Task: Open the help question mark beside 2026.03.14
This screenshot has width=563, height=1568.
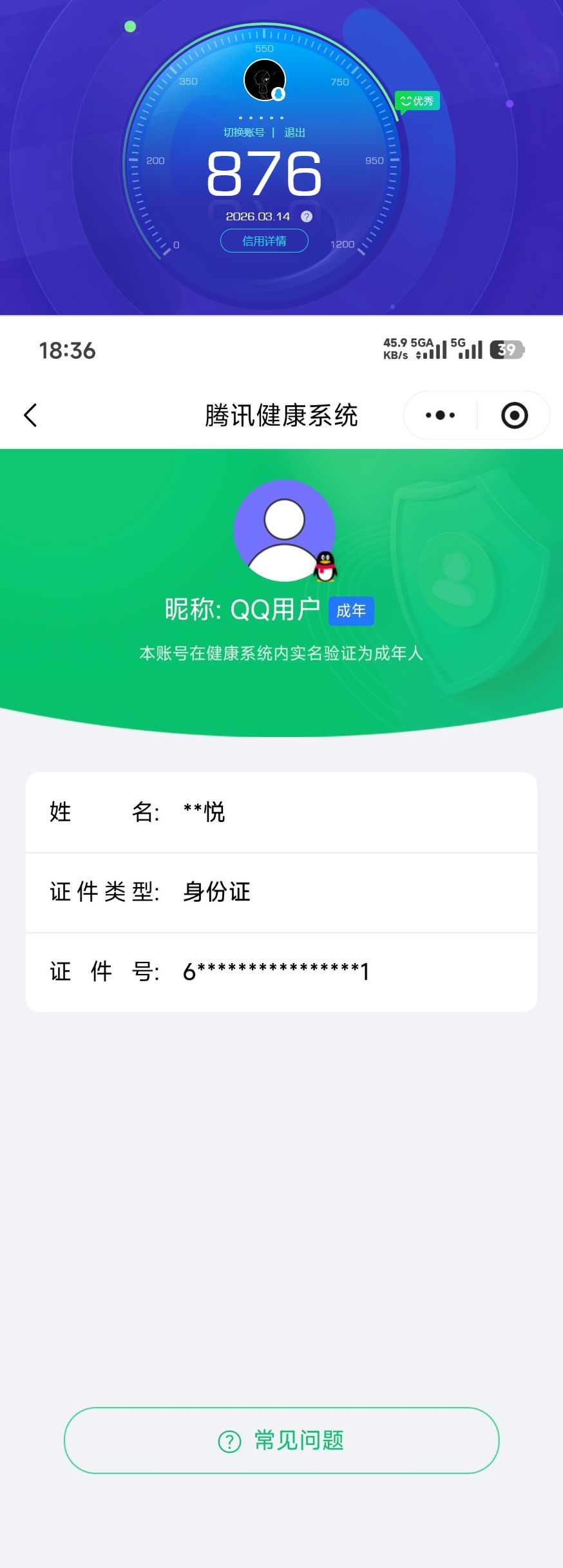Action: pos(307,216)
